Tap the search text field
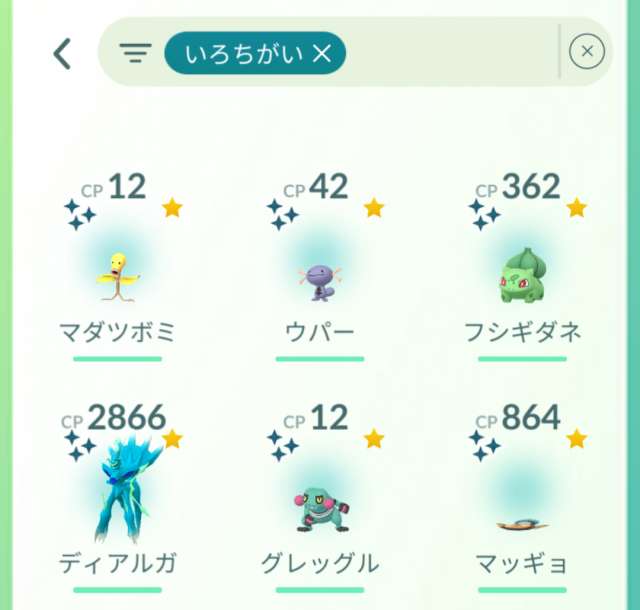Viewport: 640px width, 610px height. point(450,52)
